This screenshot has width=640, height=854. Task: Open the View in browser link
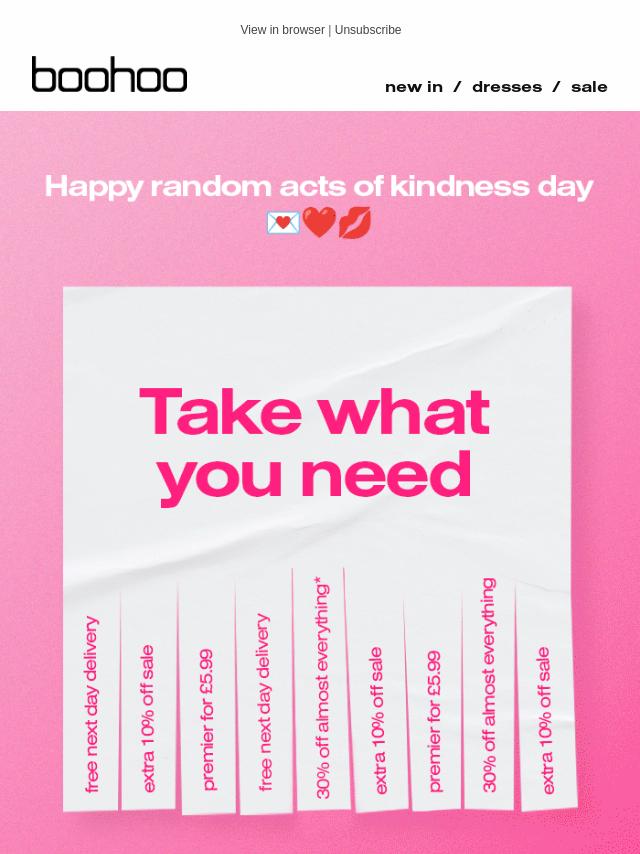(282, 30)
